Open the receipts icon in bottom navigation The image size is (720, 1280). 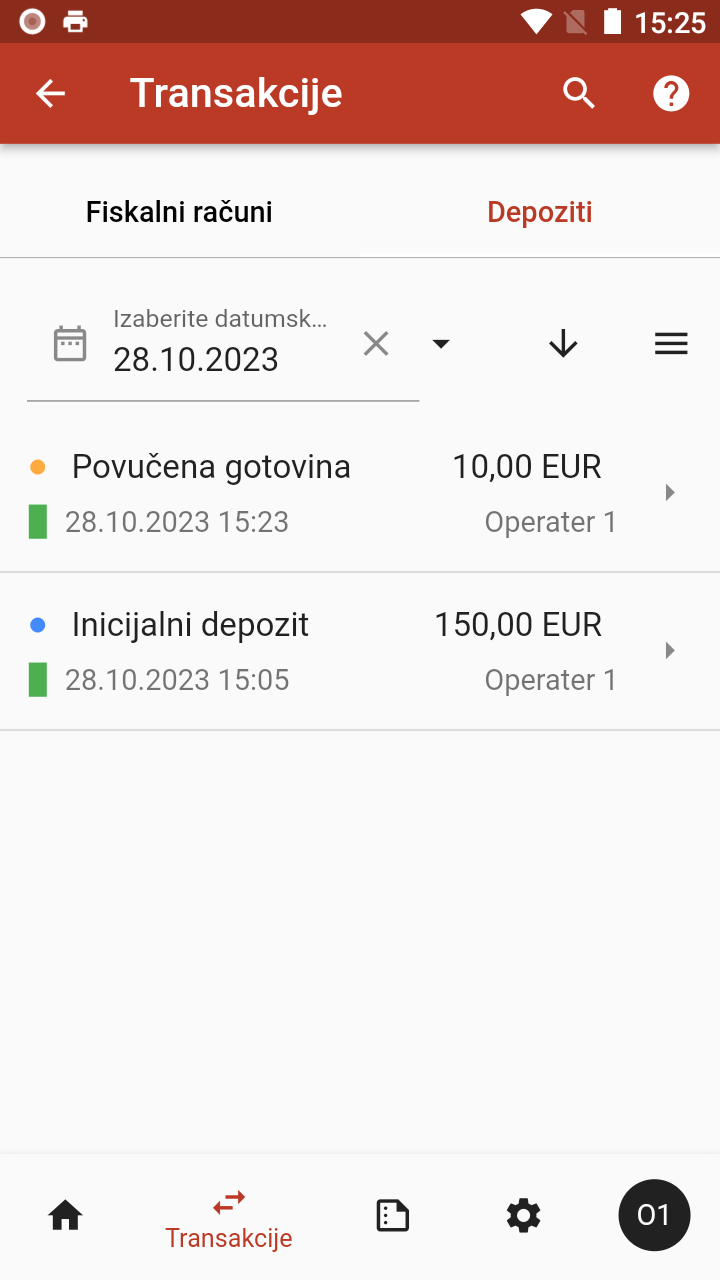[392, 1214]
